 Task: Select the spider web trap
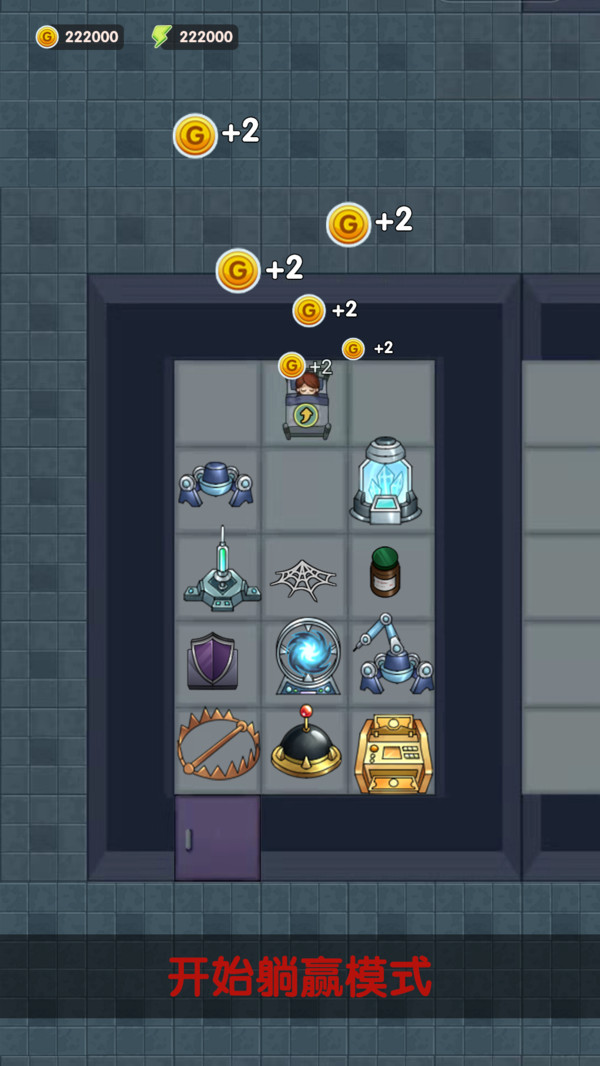click(304, 579)
